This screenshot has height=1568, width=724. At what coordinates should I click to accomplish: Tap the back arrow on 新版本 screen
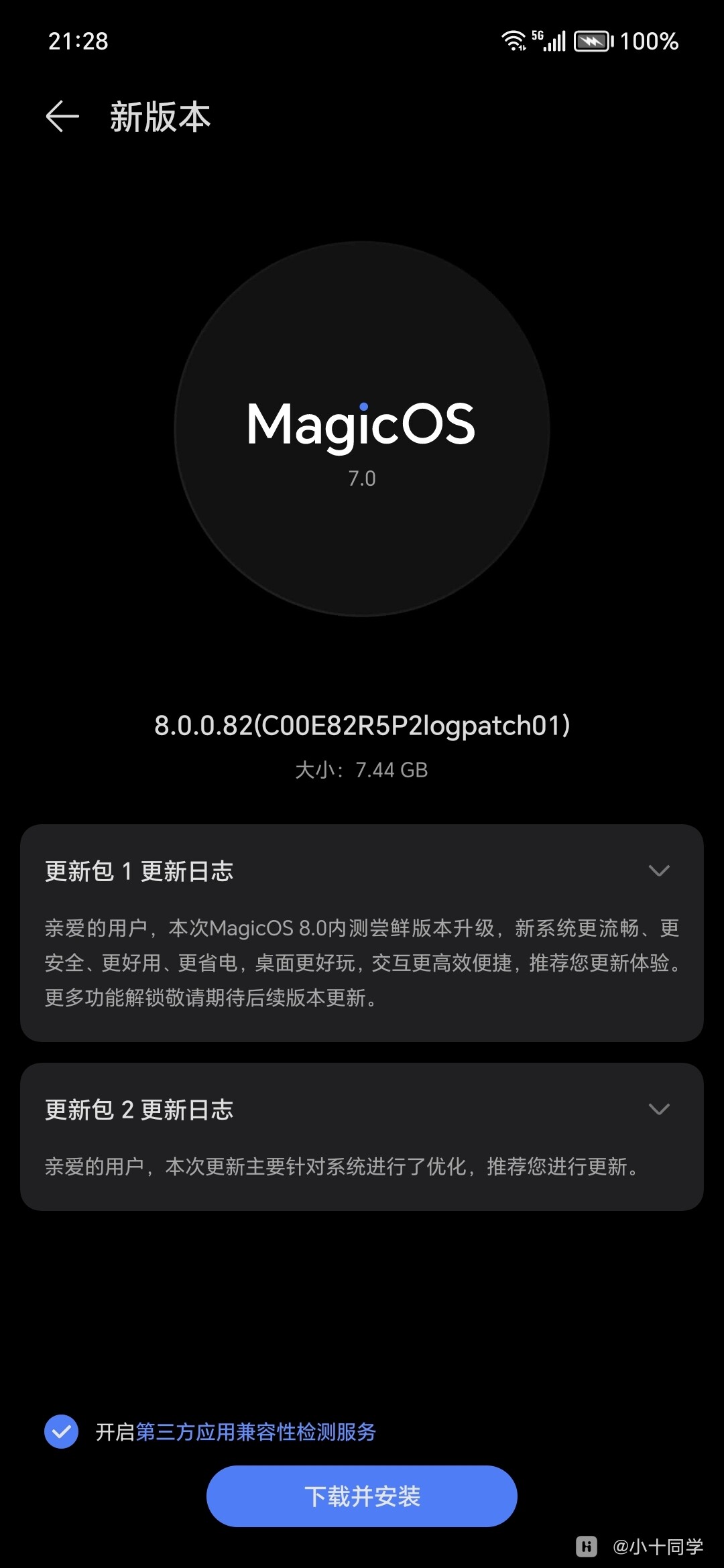[64, 117]
